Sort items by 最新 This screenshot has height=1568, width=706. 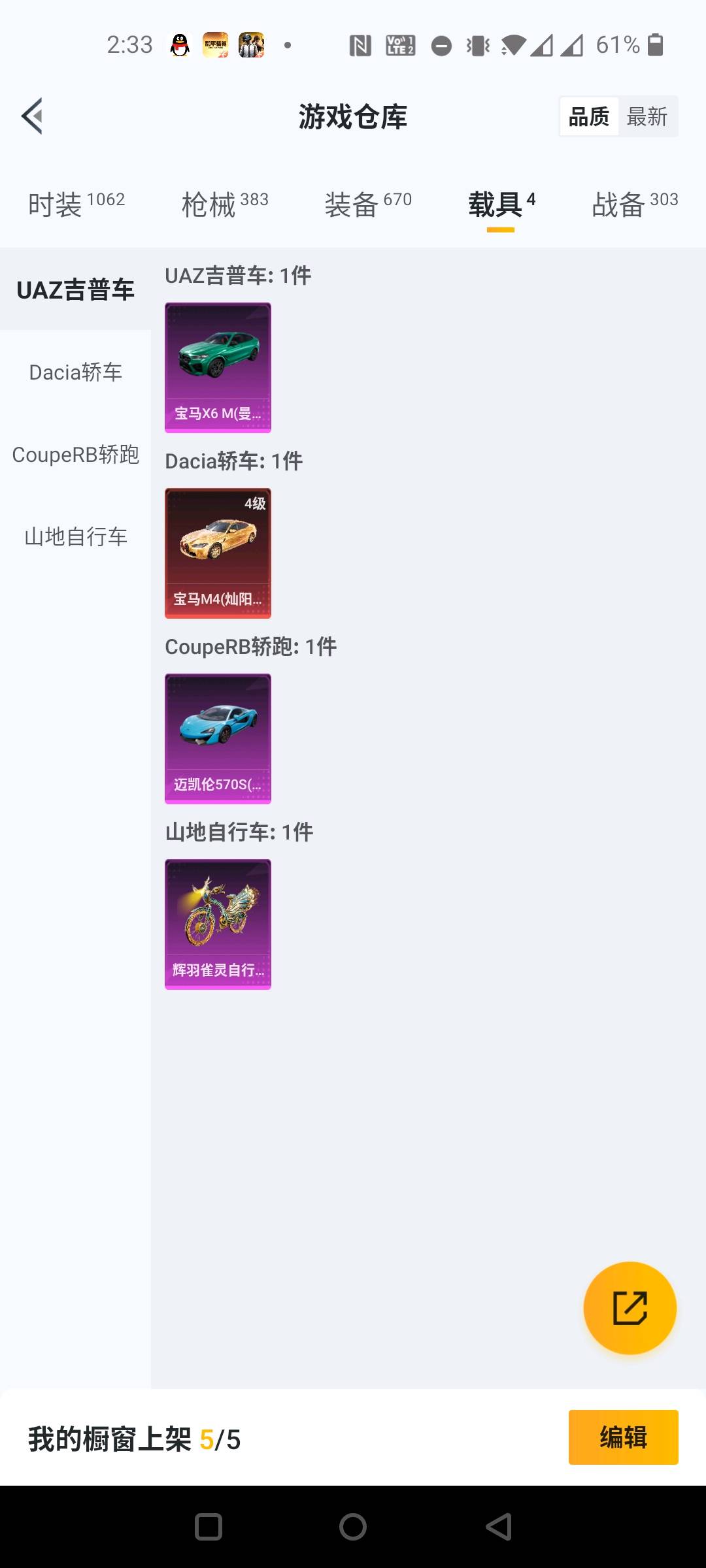(x=647, y=117)
